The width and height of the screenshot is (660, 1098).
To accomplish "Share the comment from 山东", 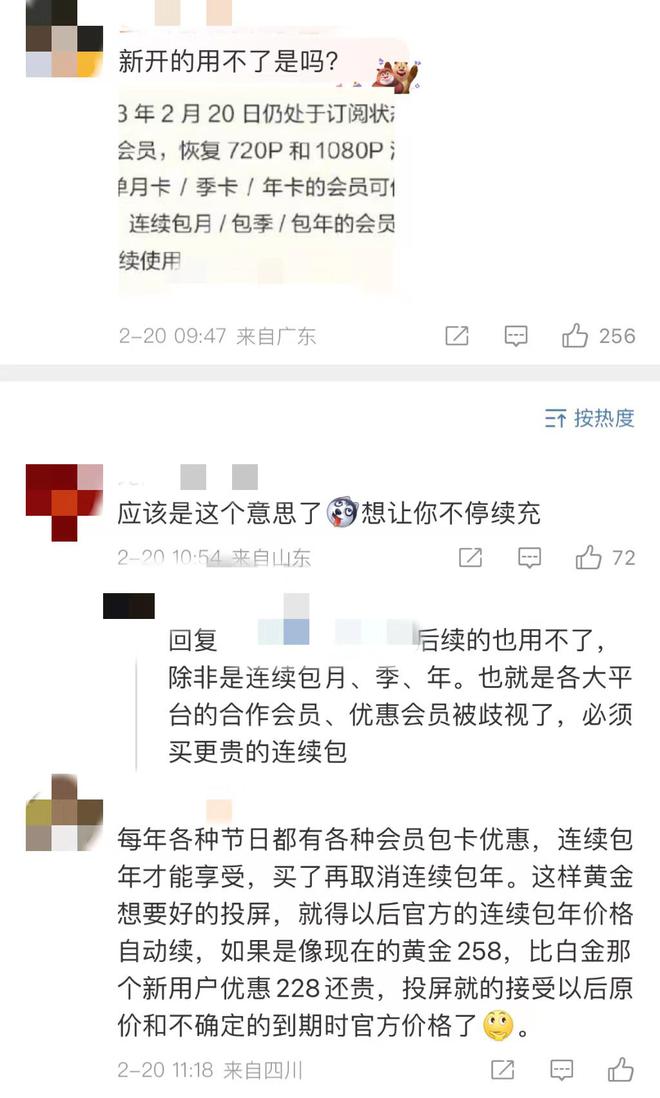I will click(x=470, y=557).
